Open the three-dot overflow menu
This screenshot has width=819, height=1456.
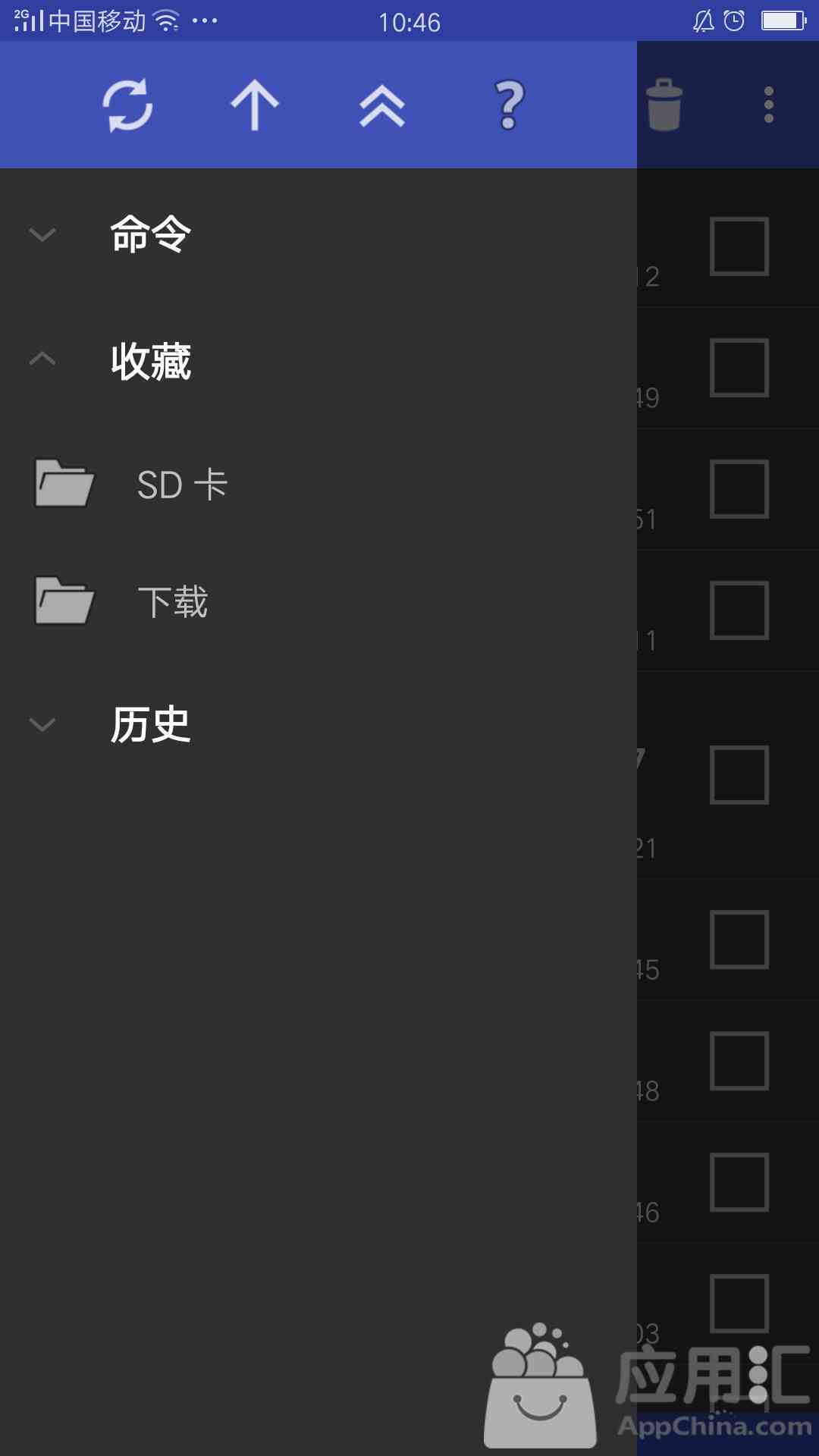click(769, 105)
